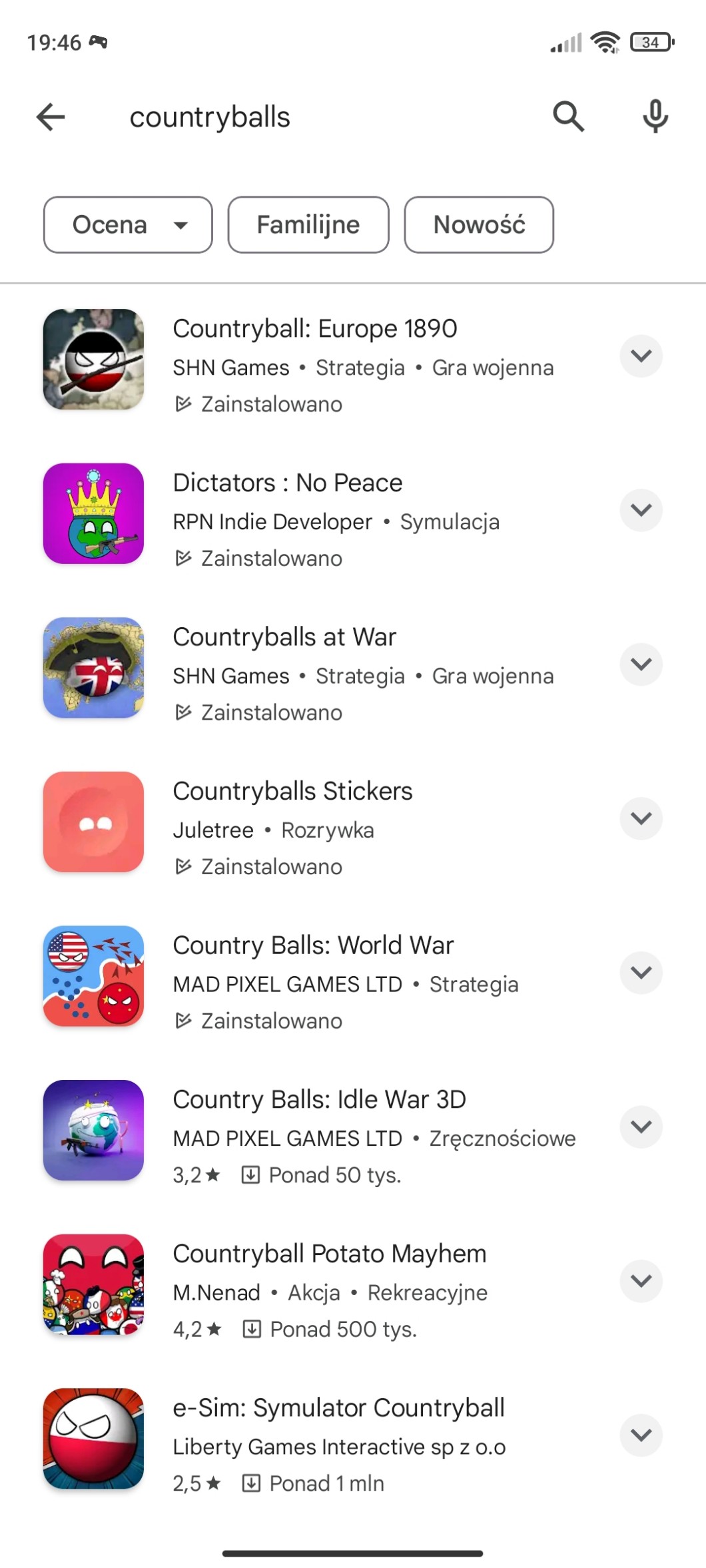Expand details for Countryball: Europe 1890
This screenshot has width=706, height=1568.
pos(641,356)
